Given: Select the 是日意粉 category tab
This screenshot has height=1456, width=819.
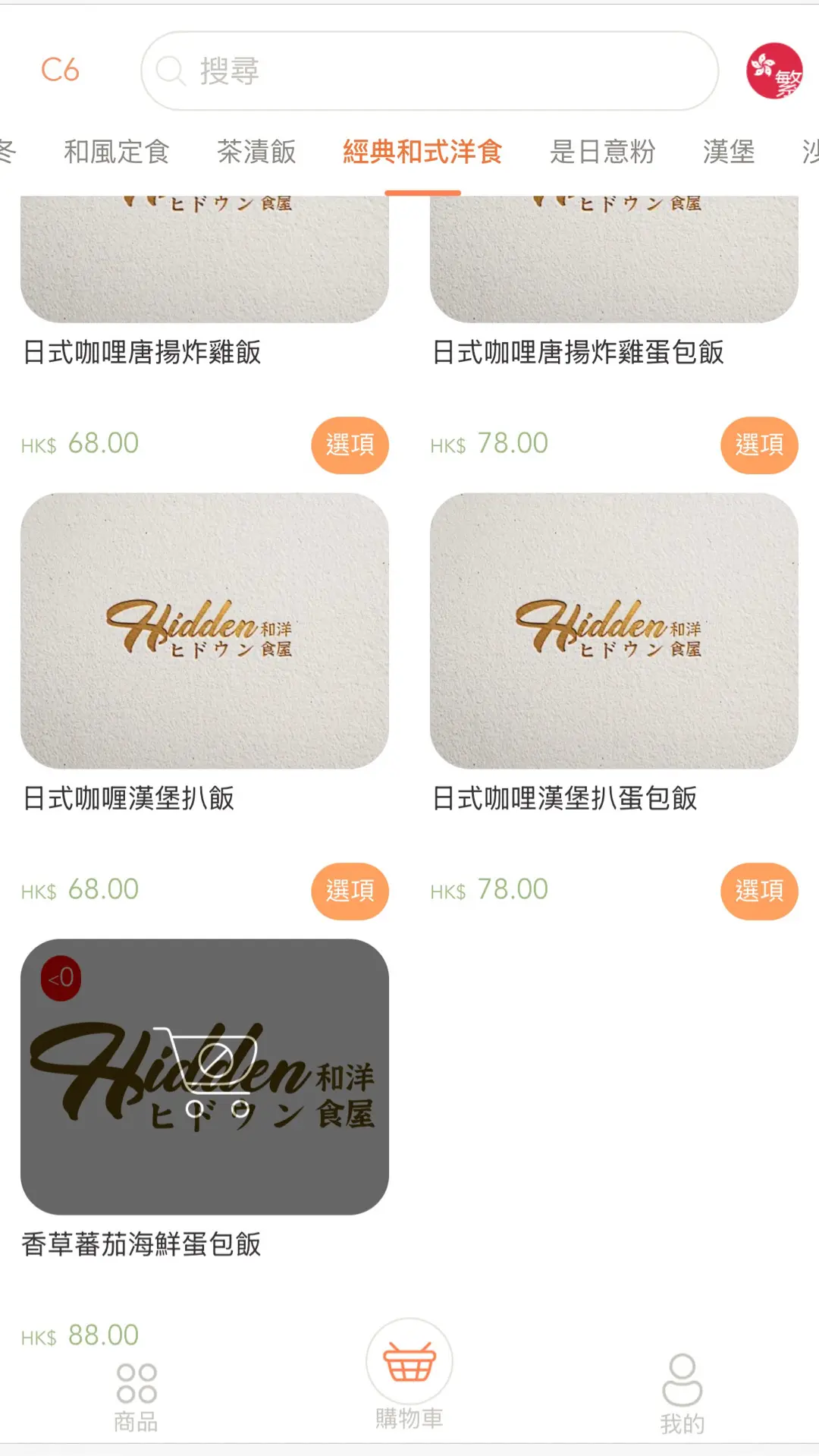Looking at the screenshot, I should (602, 152).
